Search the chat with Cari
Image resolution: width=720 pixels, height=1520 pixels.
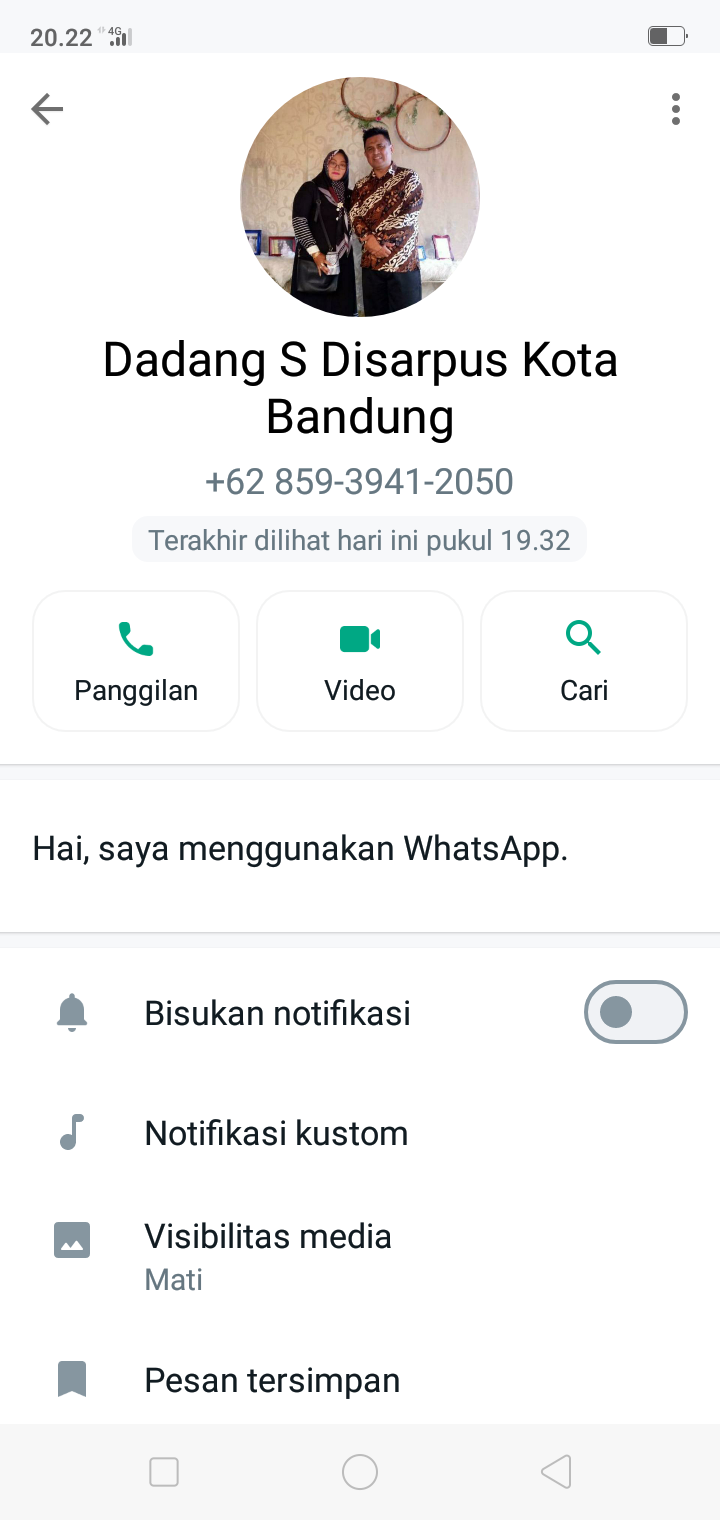(584, 661)
